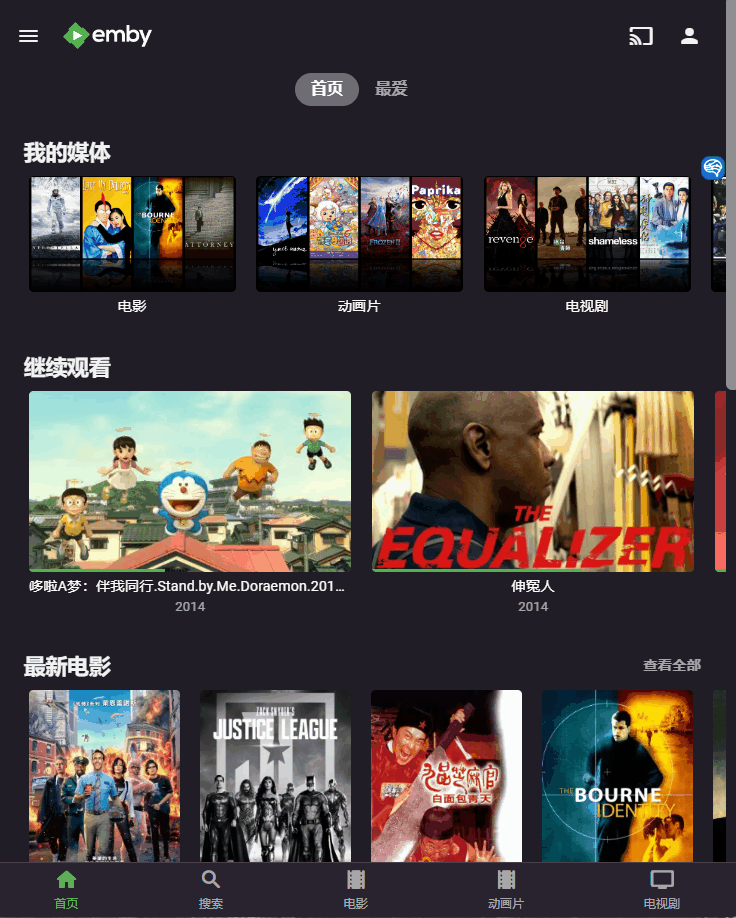Open the Justice League poster
736x918 pixels.
pos(275,775)
